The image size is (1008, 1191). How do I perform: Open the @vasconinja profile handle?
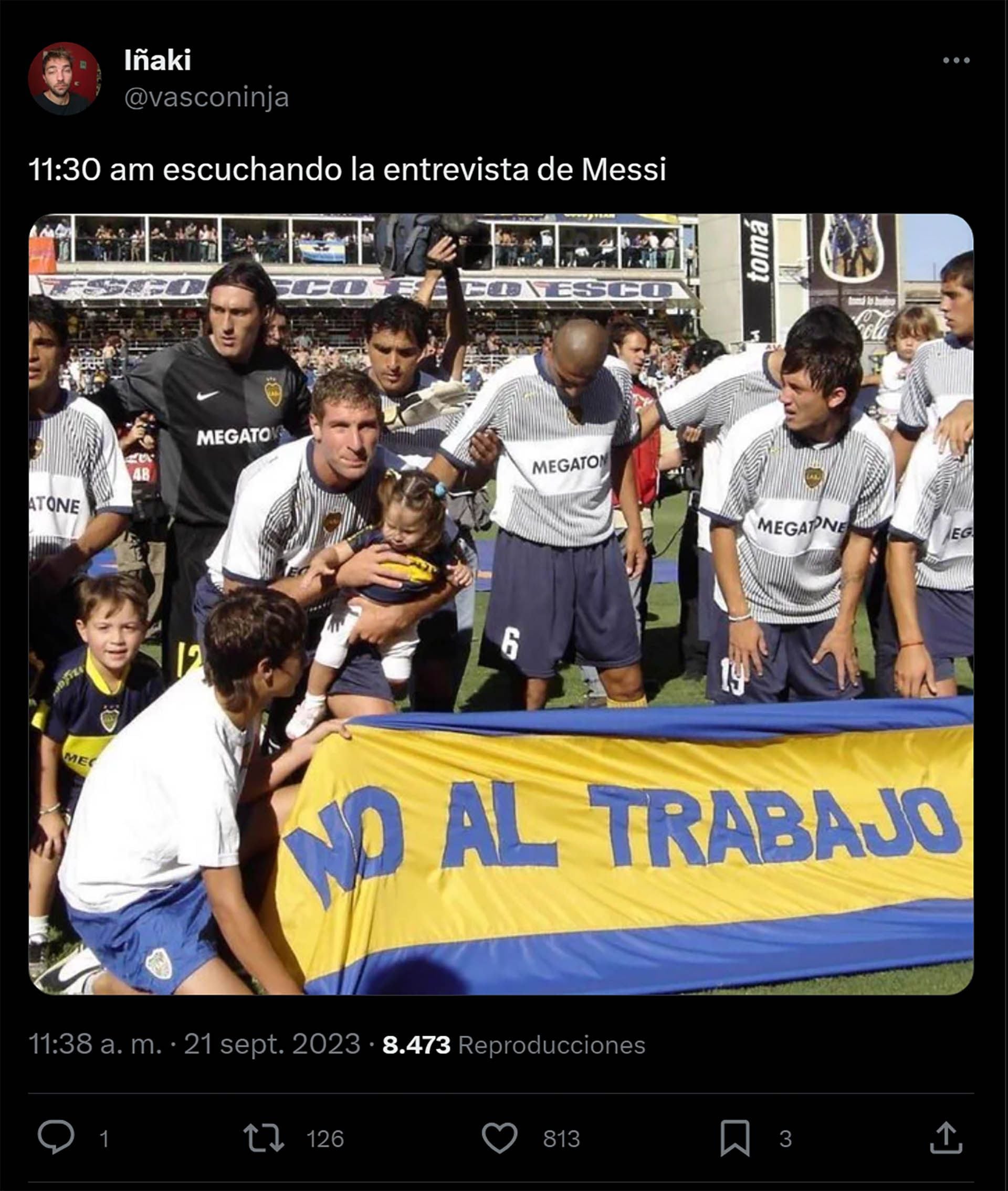tap(206, 98)
